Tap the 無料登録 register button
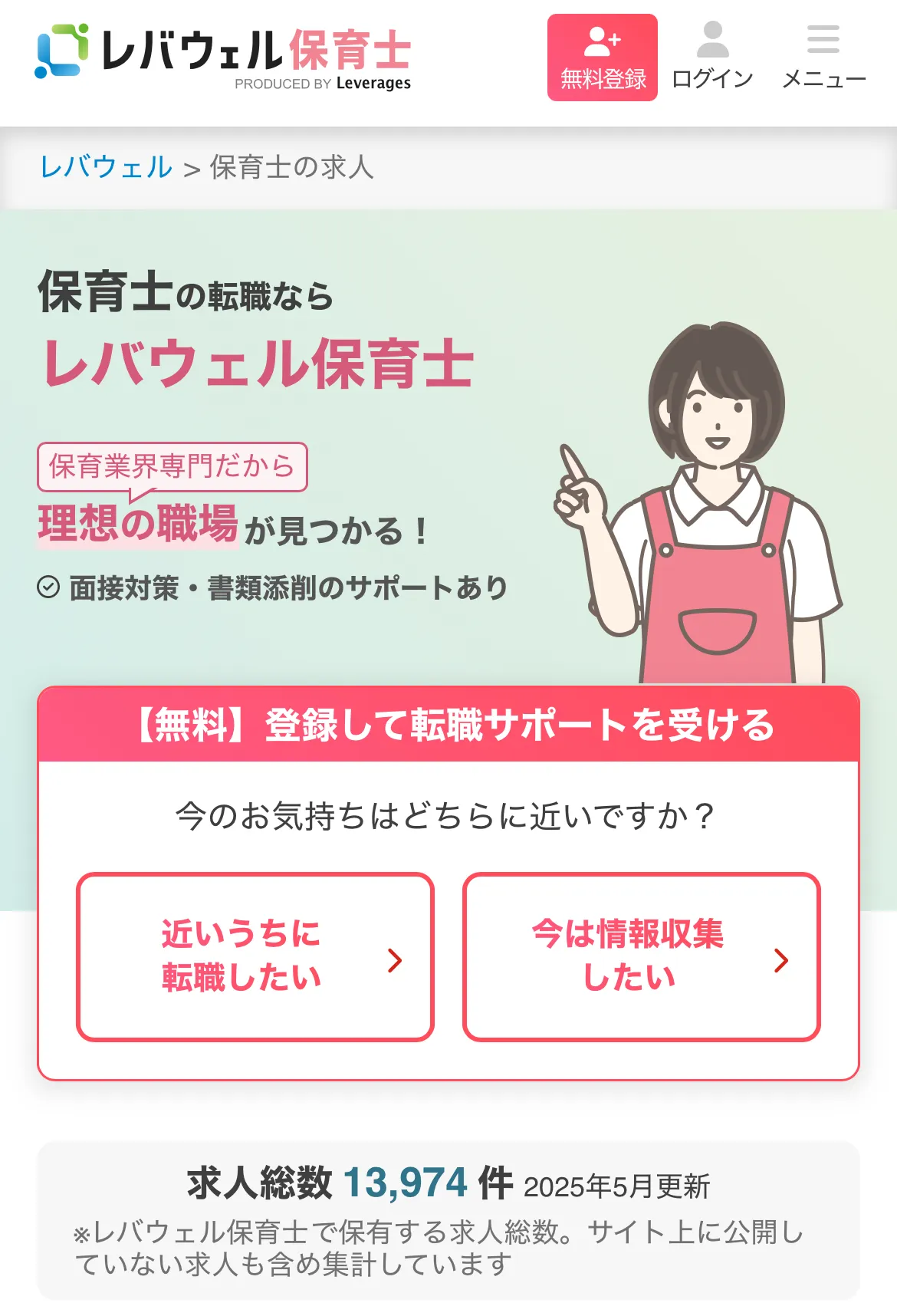897x1316 pixels. [602, 58]
